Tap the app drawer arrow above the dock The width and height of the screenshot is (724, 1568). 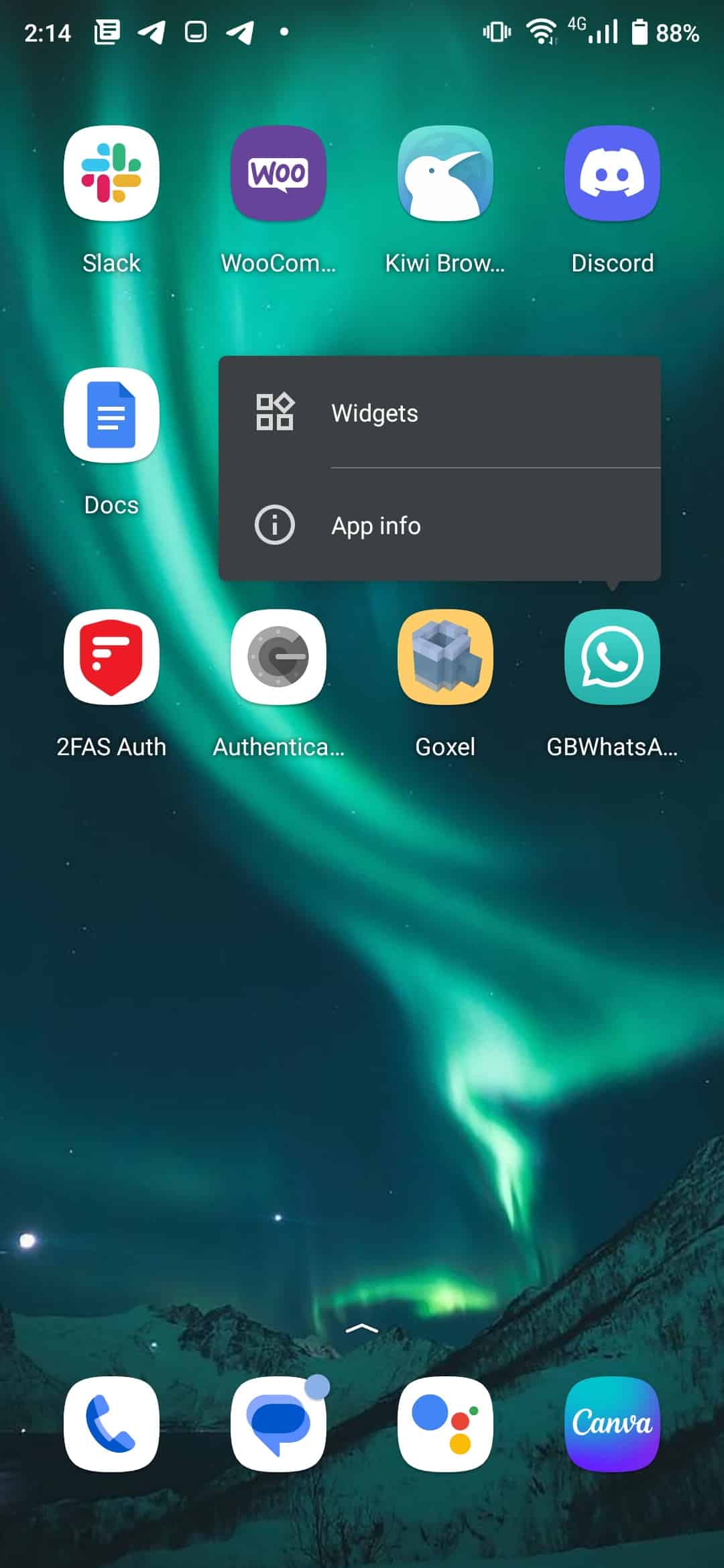(x=362, y=1328)
